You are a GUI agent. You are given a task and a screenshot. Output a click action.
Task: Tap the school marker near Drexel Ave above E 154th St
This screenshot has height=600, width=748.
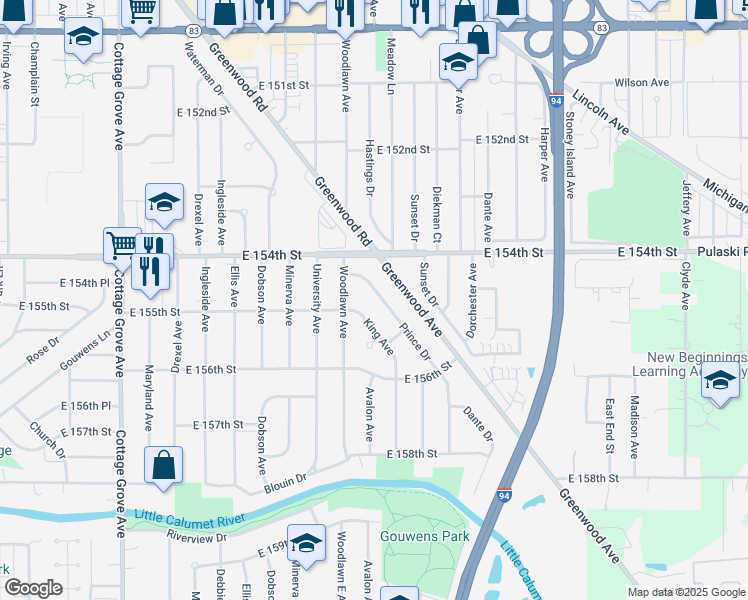click(x=163, y=203)
